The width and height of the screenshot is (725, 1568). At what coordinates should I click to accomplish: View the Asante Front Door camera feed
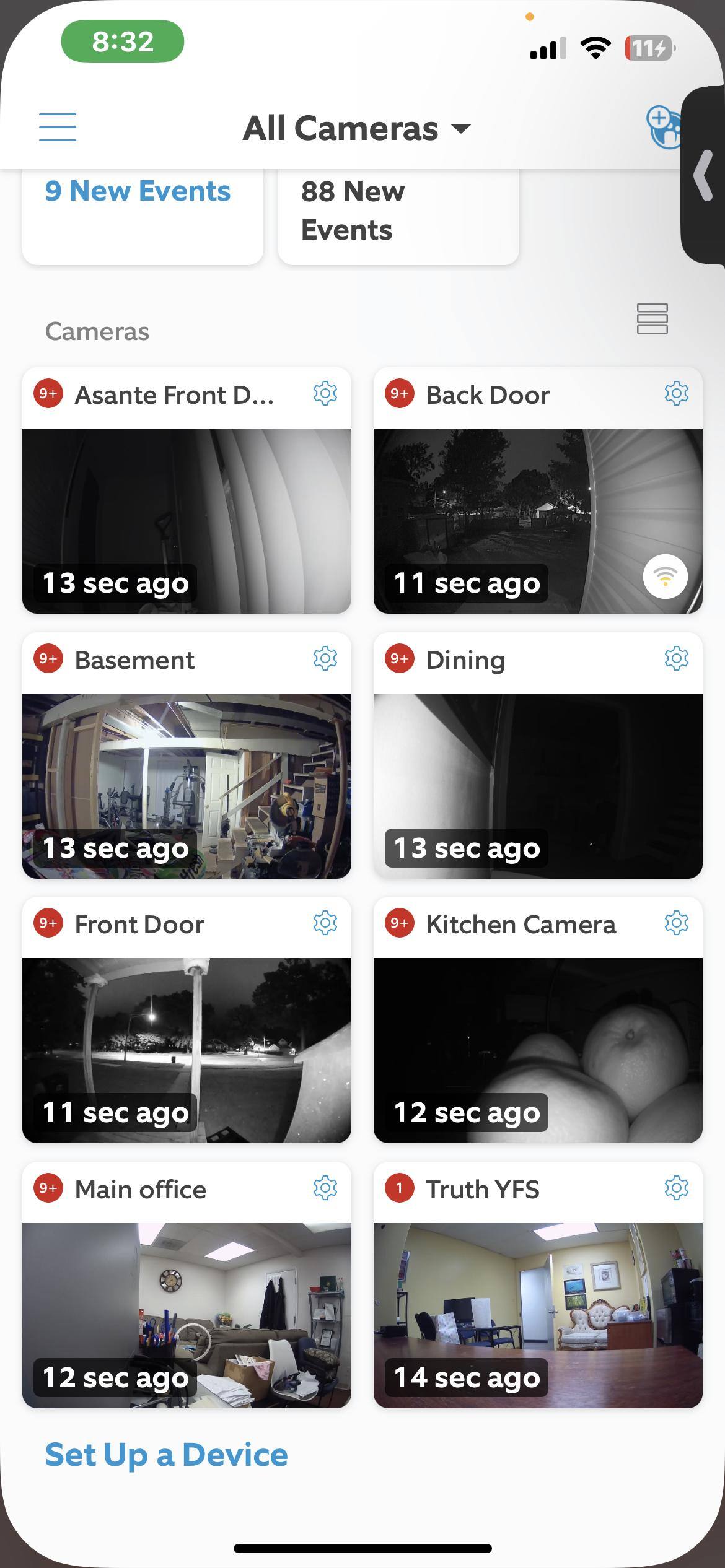(x=187, y=520)
